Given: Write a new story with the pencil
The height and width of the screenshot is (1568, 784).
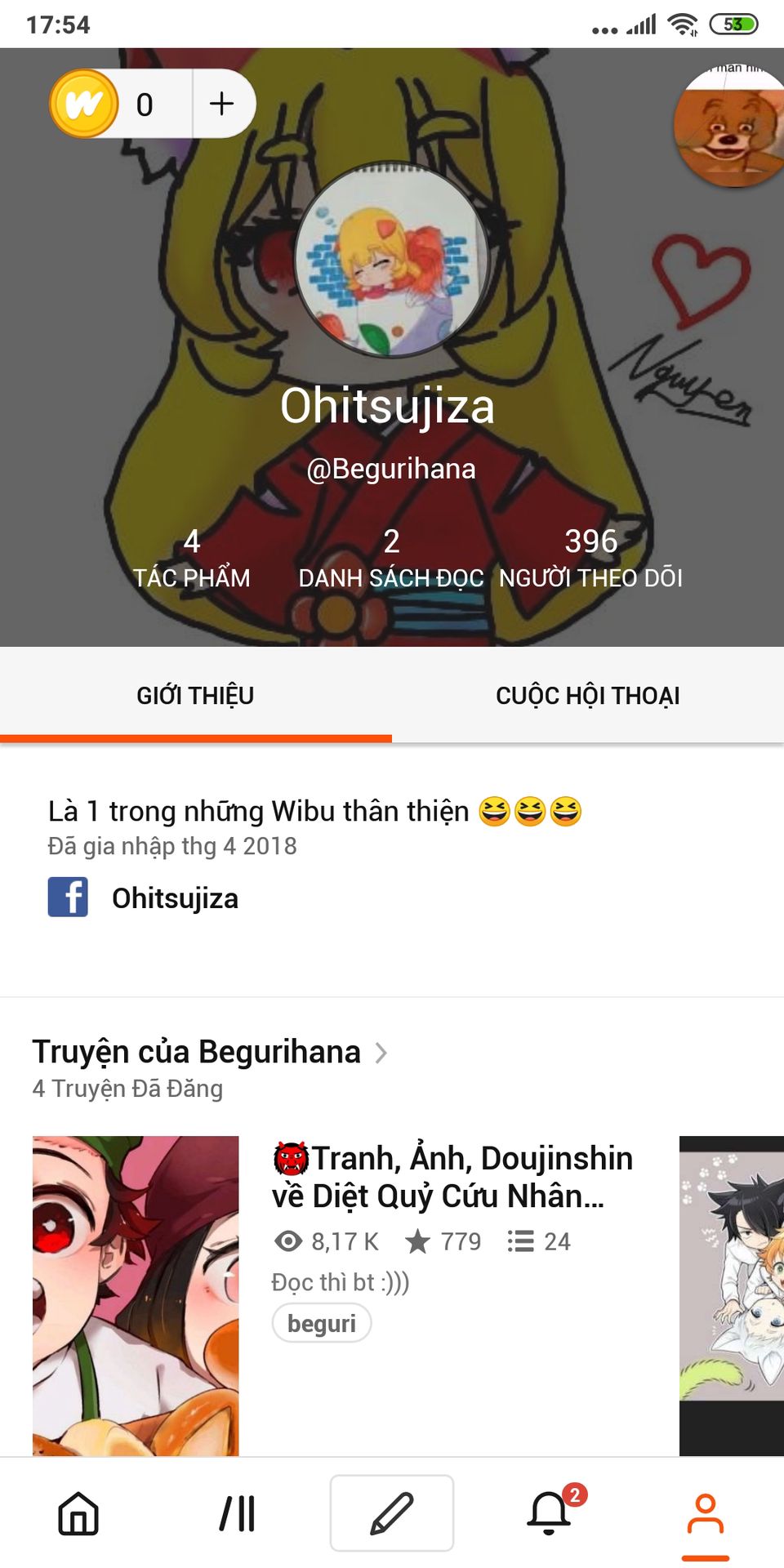Looking at the screenshot, I should [x=392, y=1513].
